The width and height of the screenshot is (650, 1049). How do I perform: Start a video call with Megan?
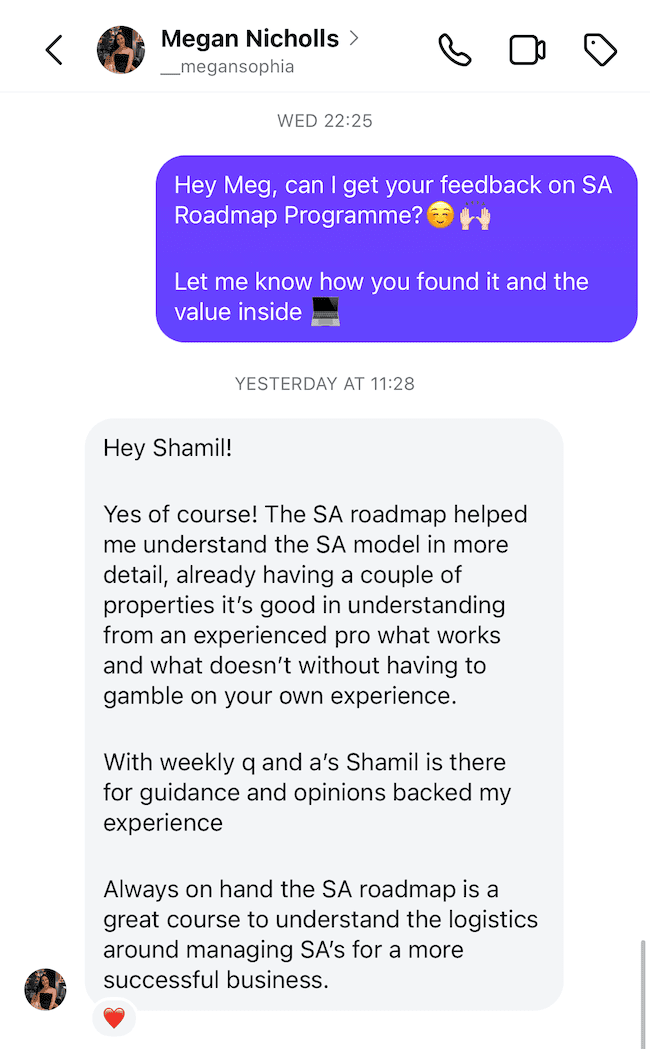pos(528,50)
